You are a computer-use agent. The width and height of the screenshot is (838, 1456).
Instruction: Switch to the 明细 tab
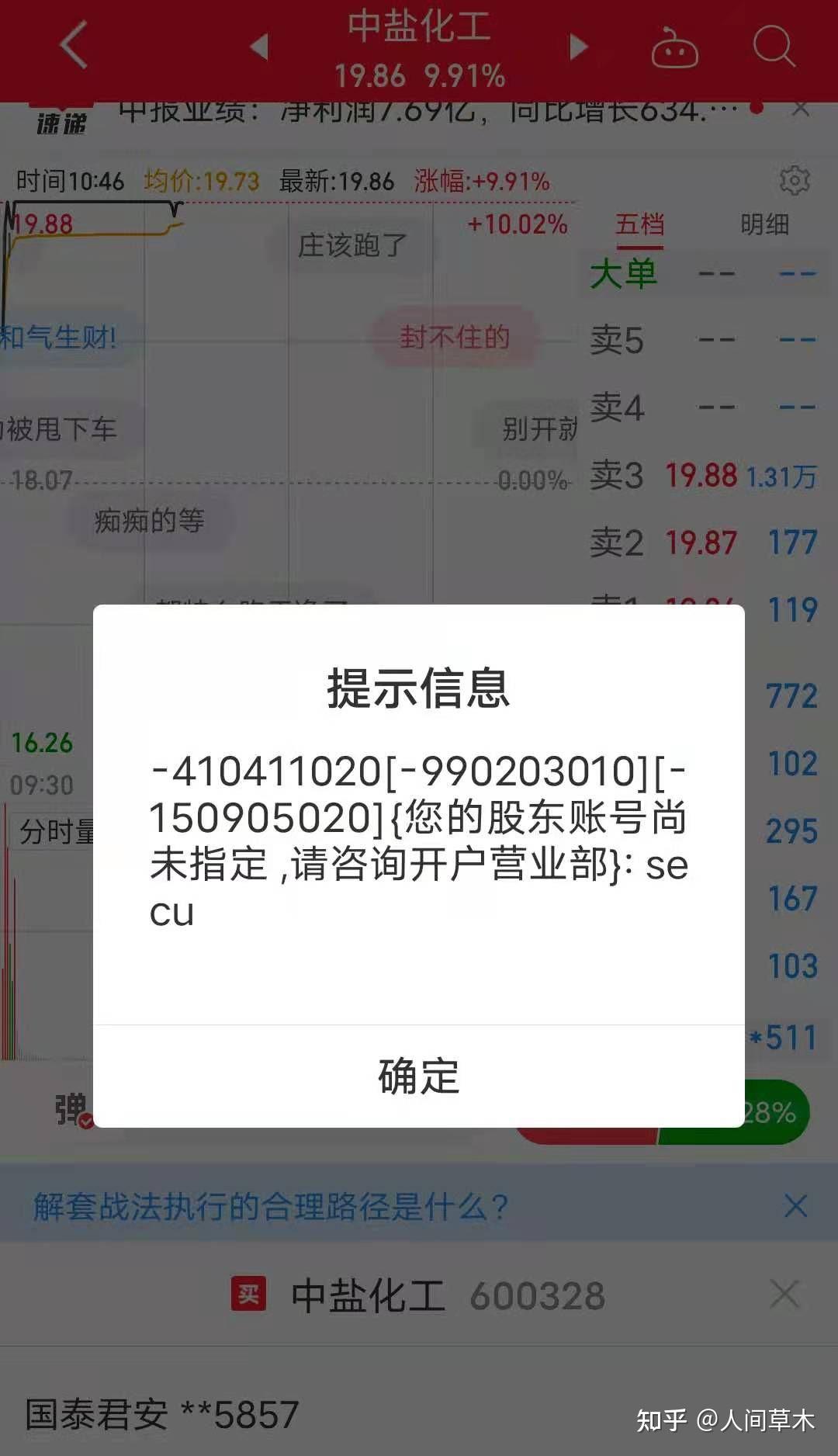[764, 225]
